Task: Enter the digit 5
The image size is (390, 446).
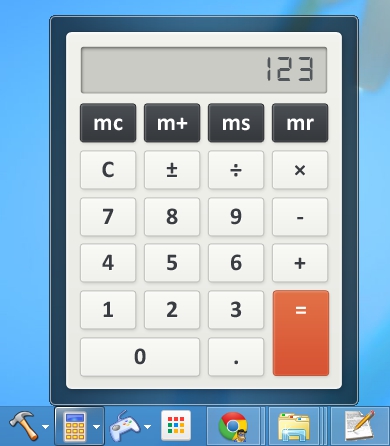Action: tap(172, 263)
